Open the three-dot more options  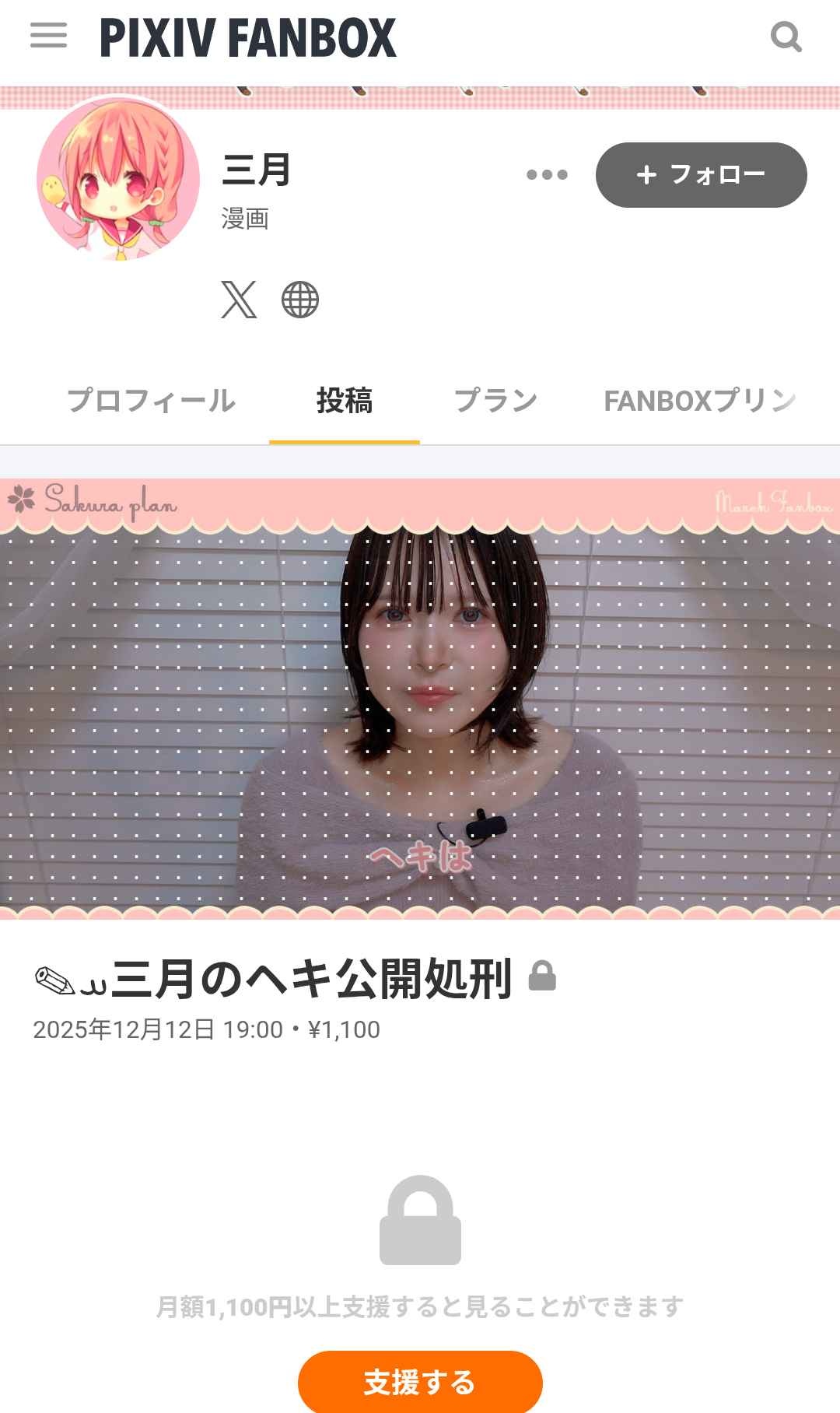pyautogui.click(x=547, y=175)
